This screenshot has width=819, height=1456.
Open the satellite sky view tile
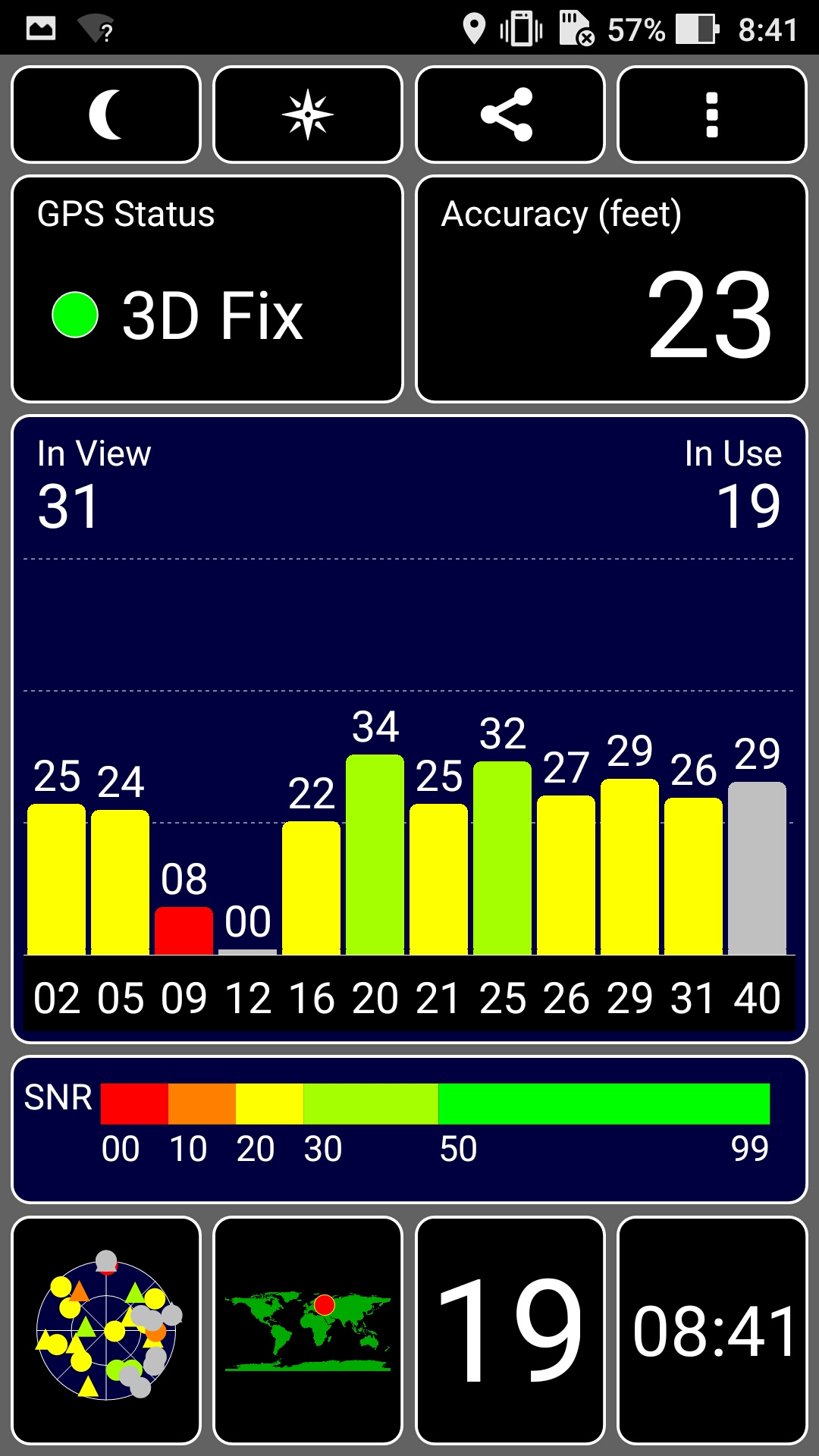[x=106, y=1331]
